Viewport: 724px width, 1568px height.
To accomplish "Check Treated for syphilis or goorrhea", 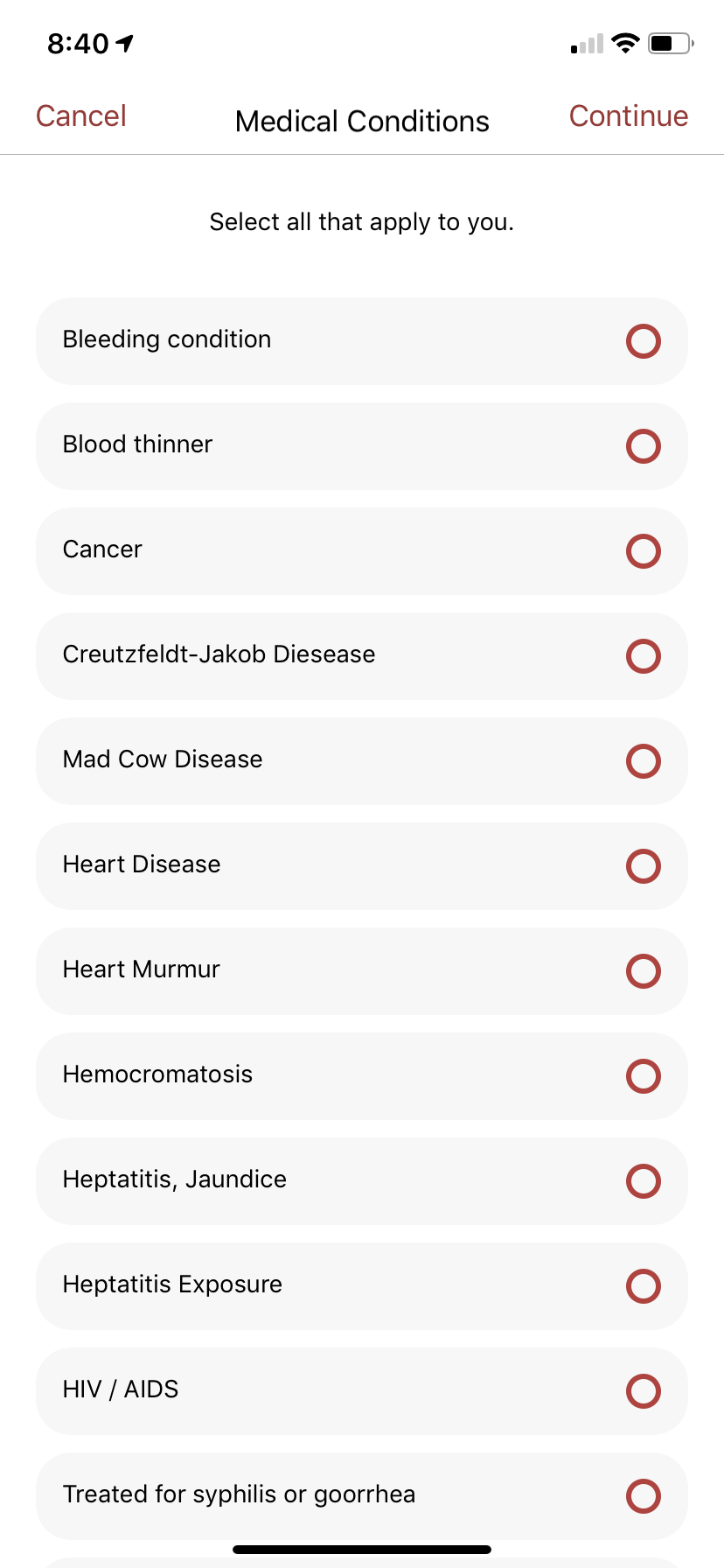I will [643, 1496].
